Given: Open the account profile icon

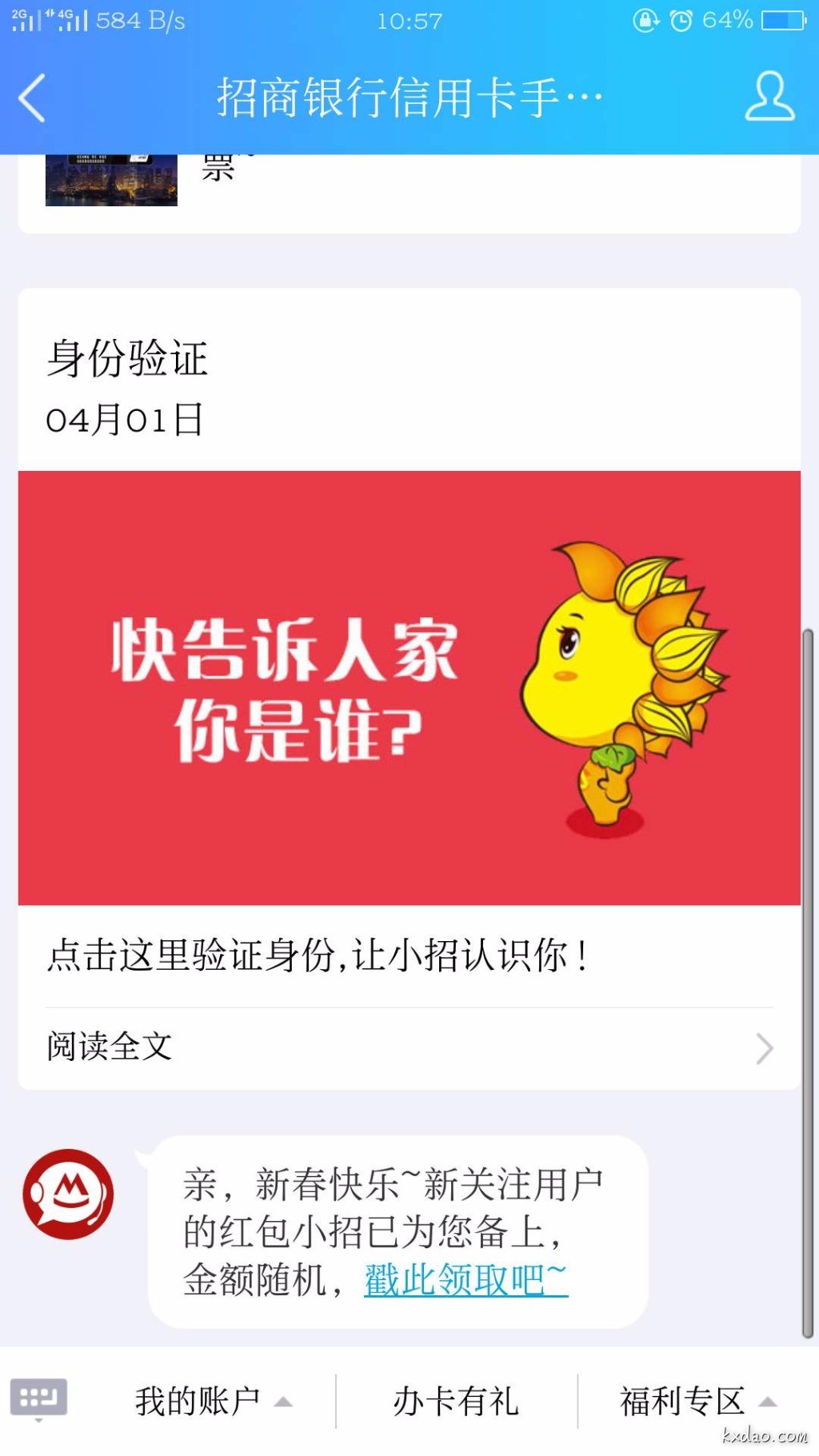Looking at the screenshot, I should [769, 97].
